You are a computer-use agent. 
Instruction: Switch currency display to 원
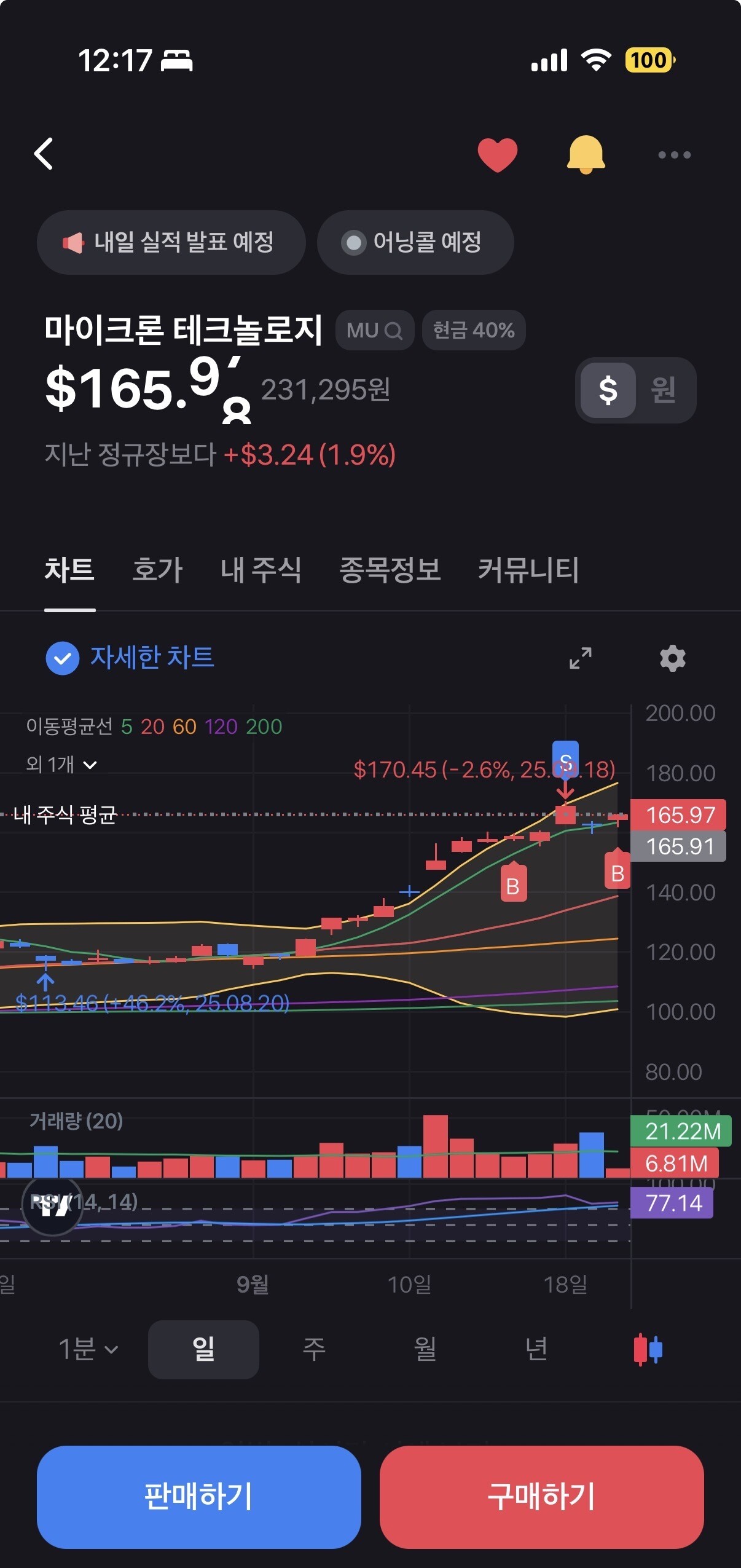tap(663, 390)
